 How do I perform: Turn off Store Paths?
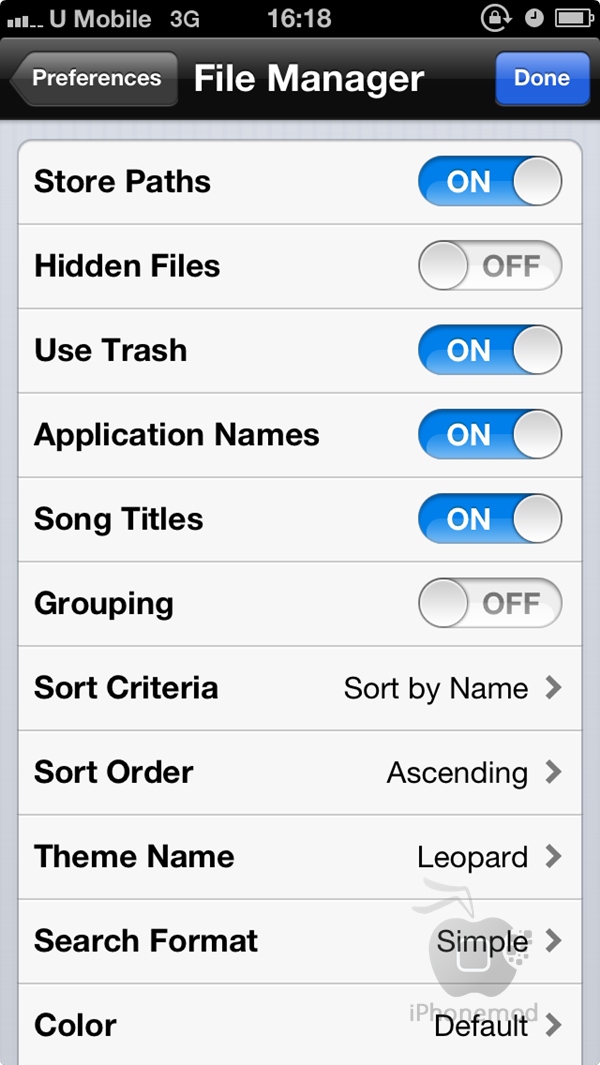pyautogui.click(x=490, y=181)
